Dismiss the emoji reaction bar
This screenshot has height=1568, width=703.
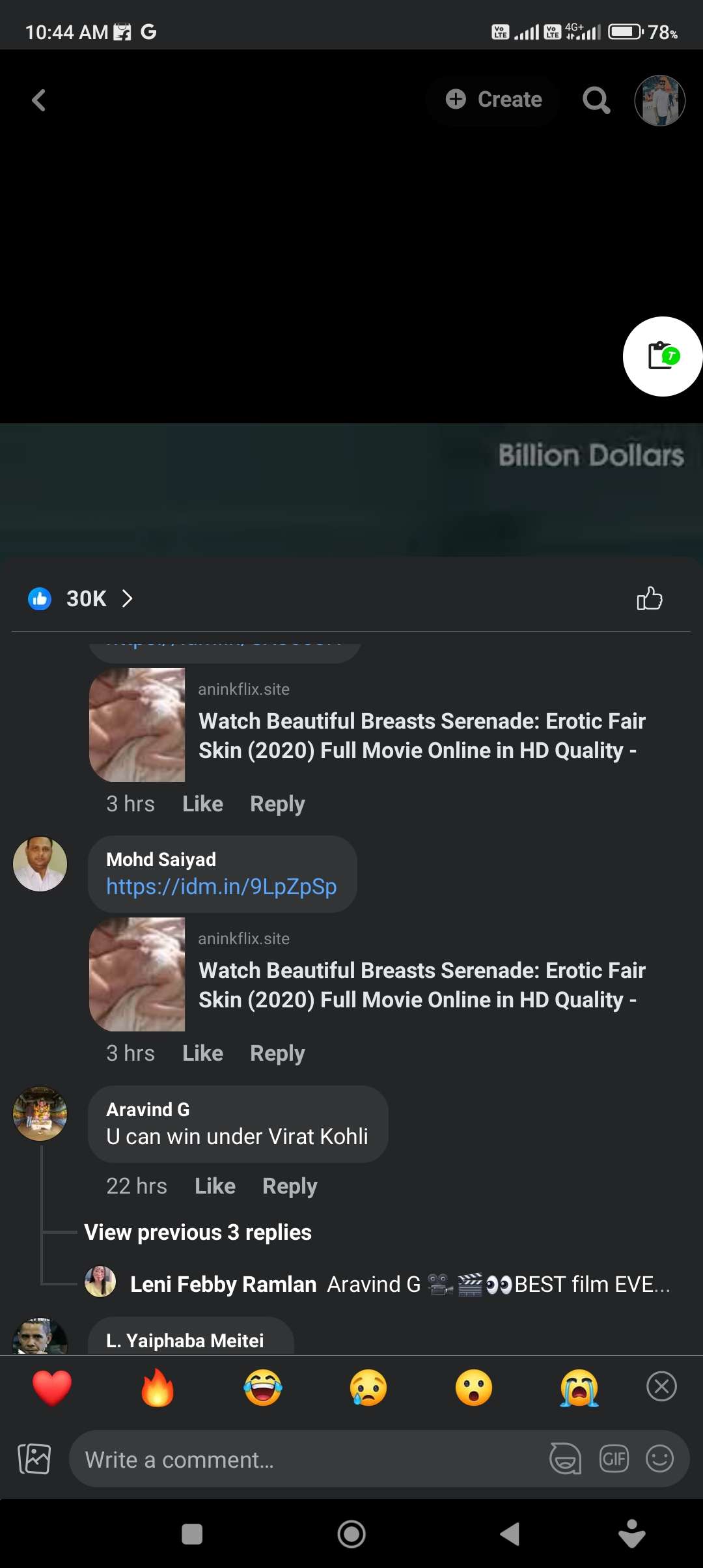point(661,1386)
